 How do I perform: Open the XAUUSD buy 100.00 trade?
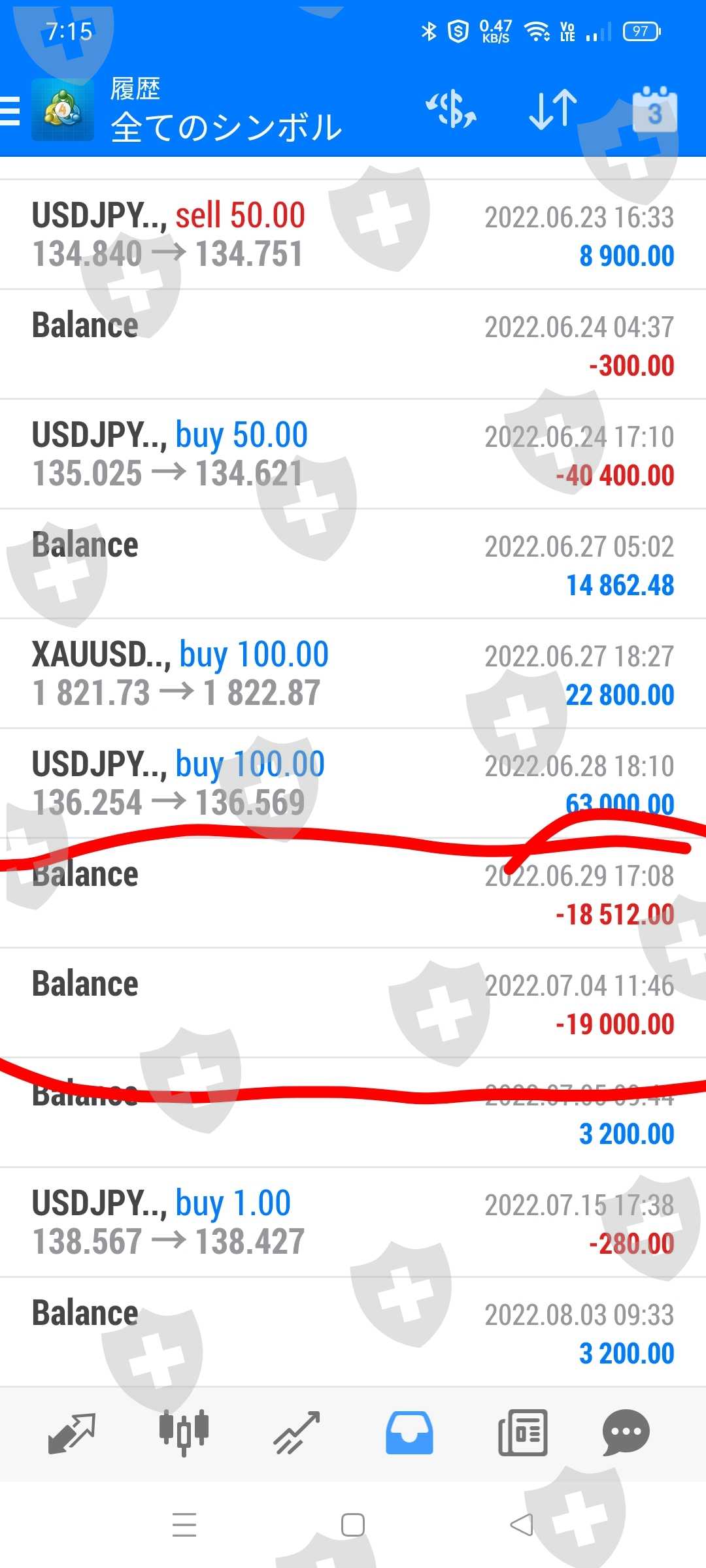(353, 674)
